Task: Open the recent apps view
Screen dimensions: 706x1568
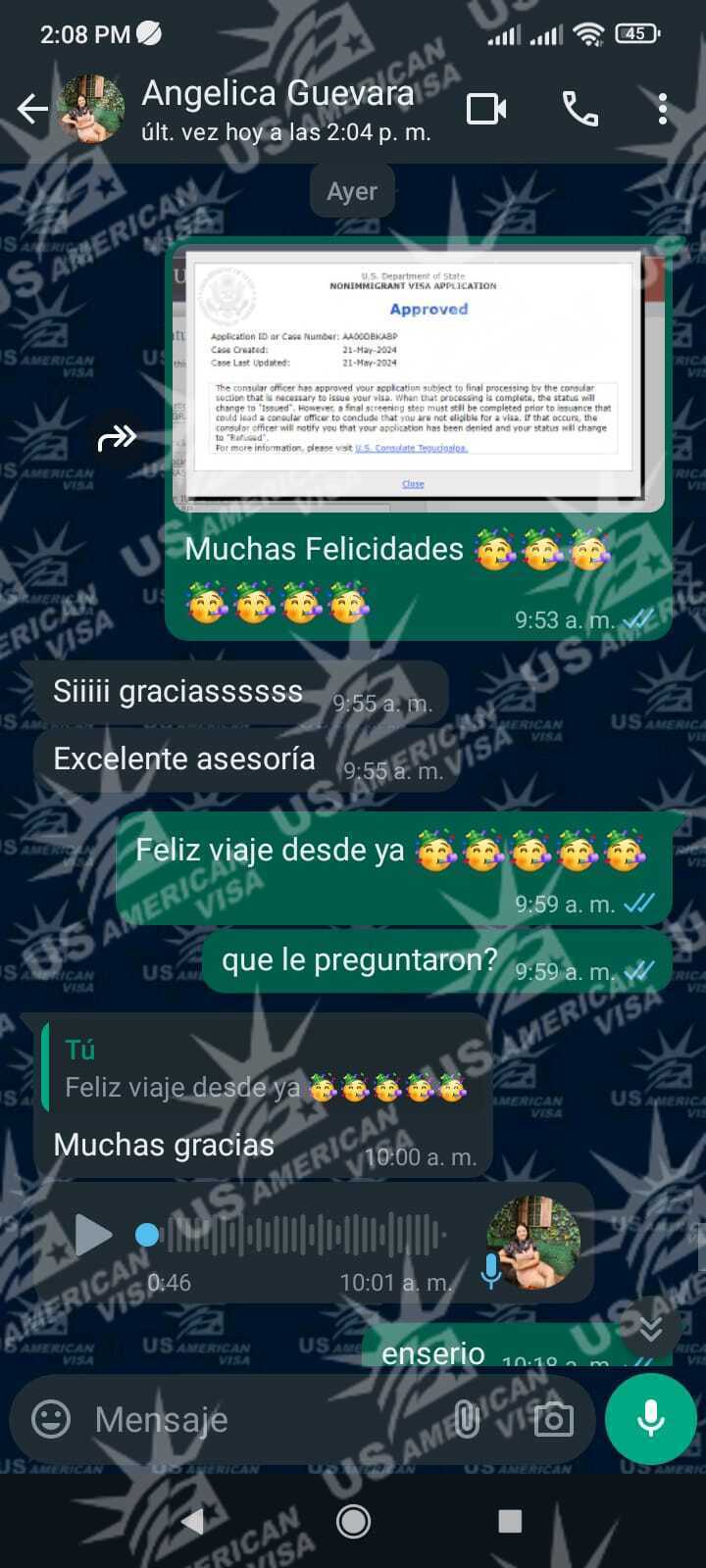Action: tap(510, 1520)
